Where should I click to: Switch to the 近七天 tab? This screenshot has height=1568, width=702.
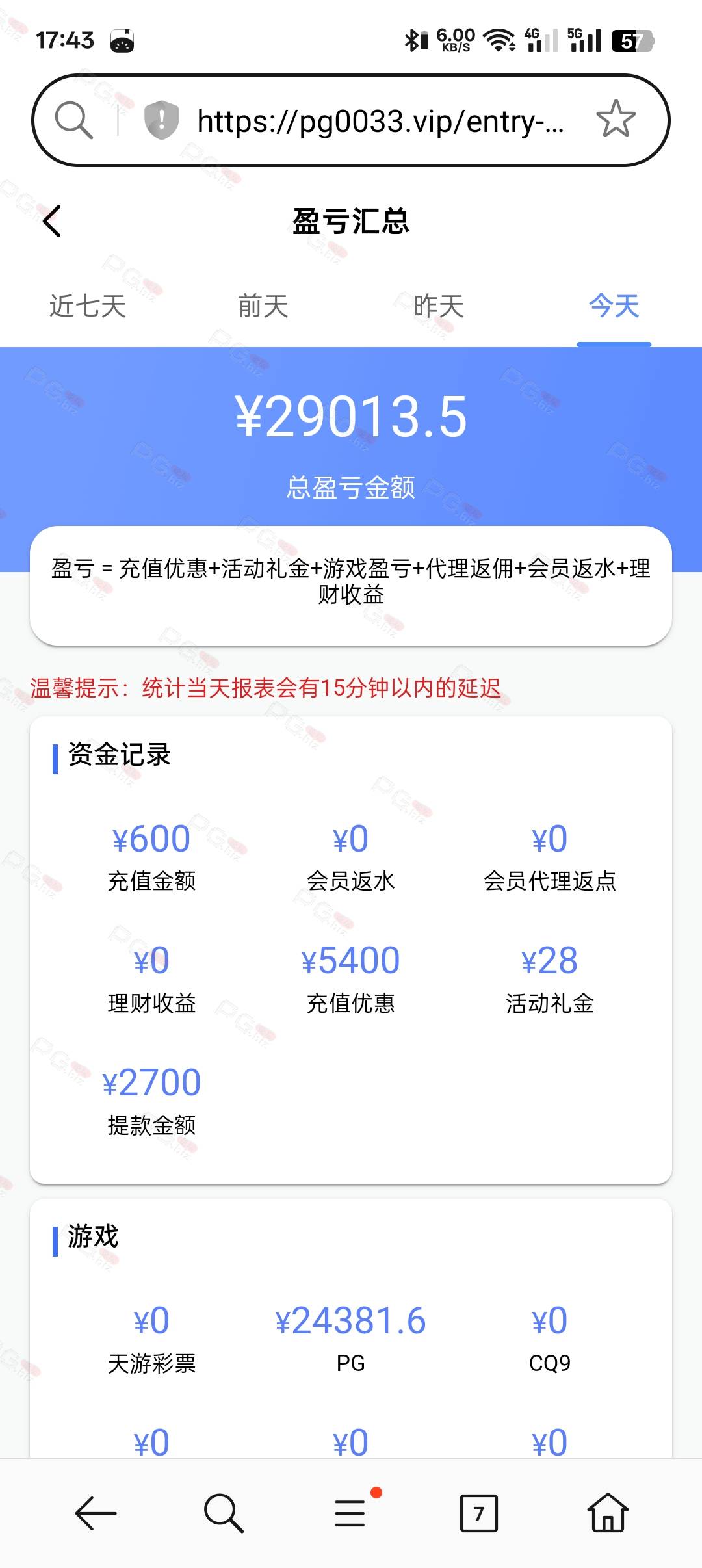(88, 306)
